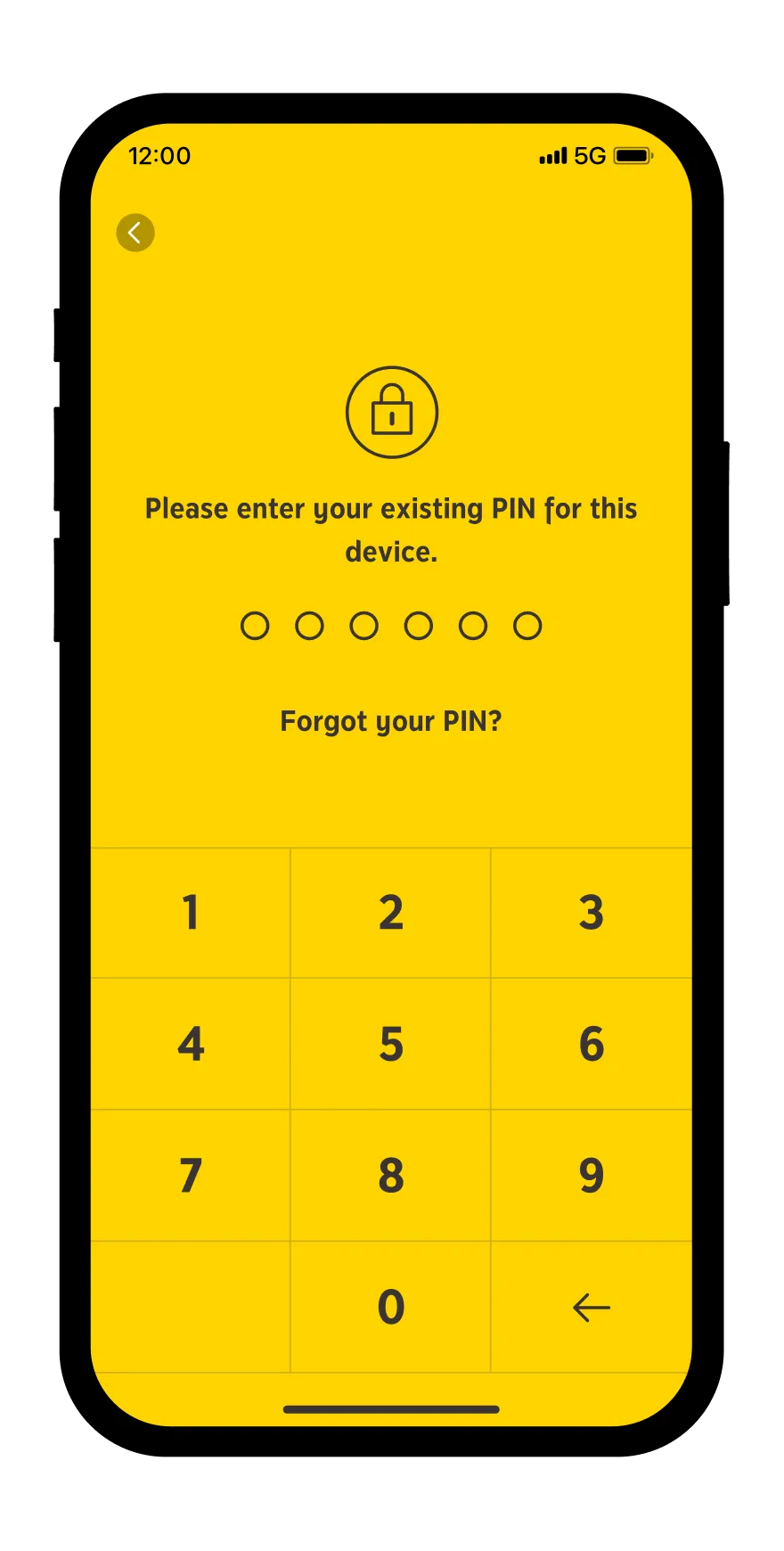Screen dimensions: 784x1551
Task: Select the 9 key
Action: [592, 1175]
